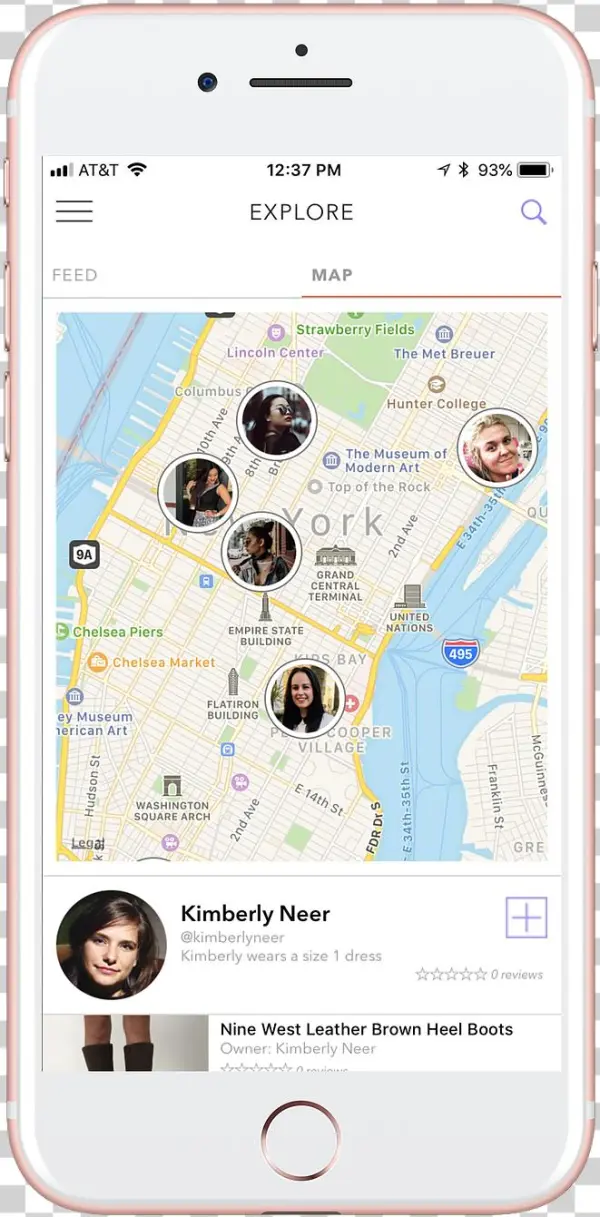Tap the pin of the woman in black dress

[x=197, y=492]
